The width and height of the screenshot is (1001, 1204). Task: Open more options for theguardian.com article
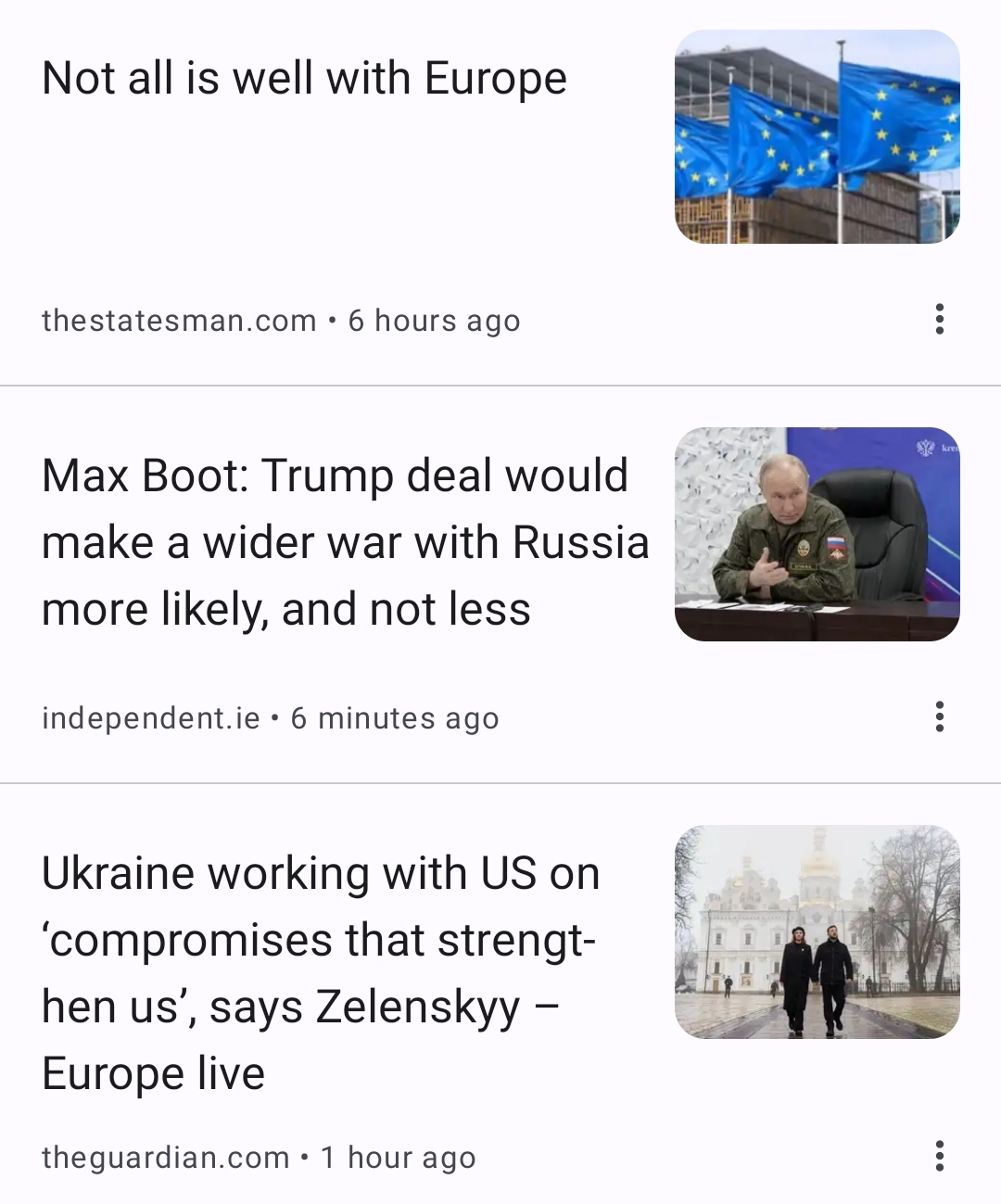(x=939, y=1156)
